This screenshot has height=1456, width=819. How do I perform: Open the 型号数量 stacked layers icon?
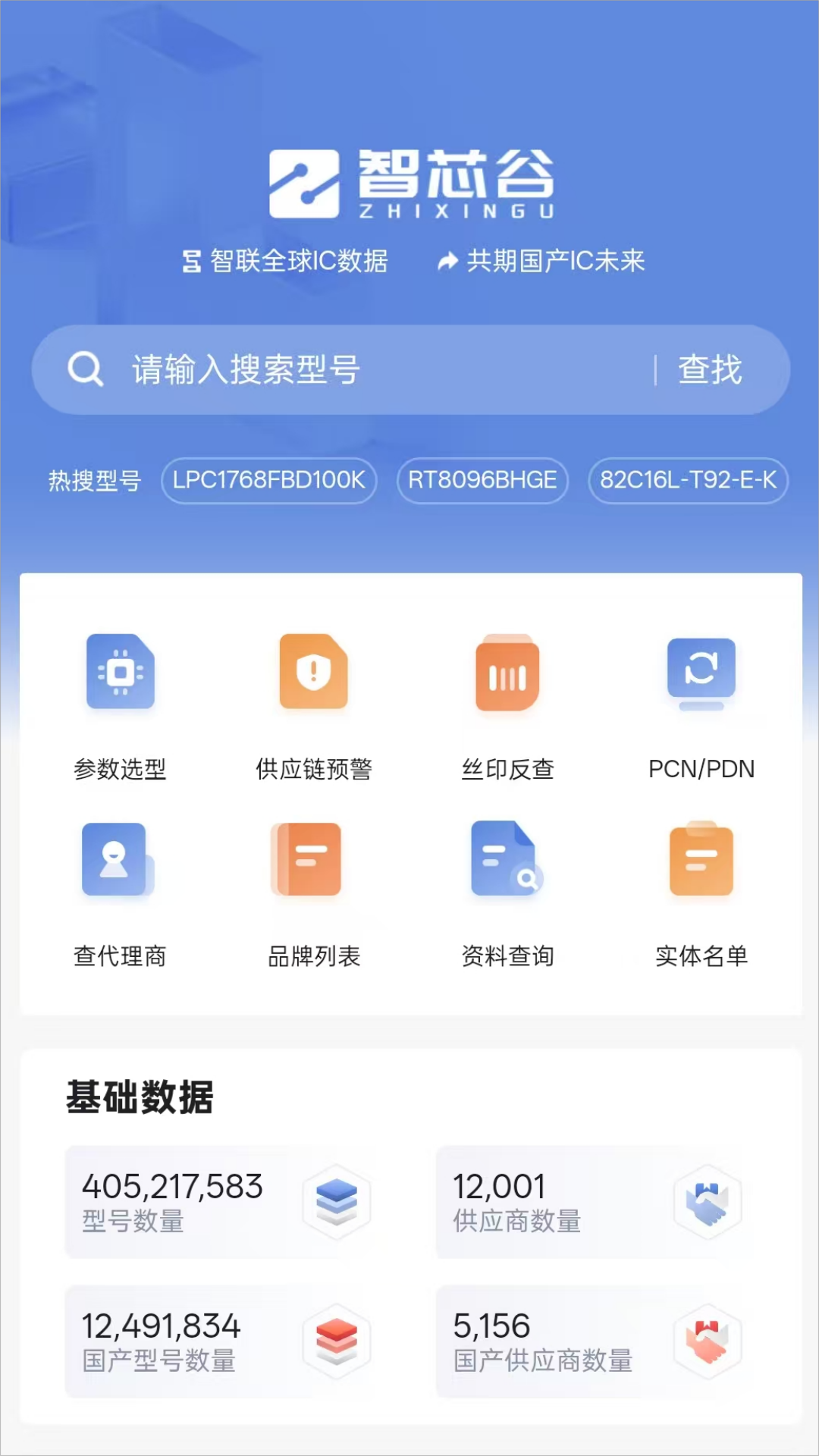coord(337,1203)
